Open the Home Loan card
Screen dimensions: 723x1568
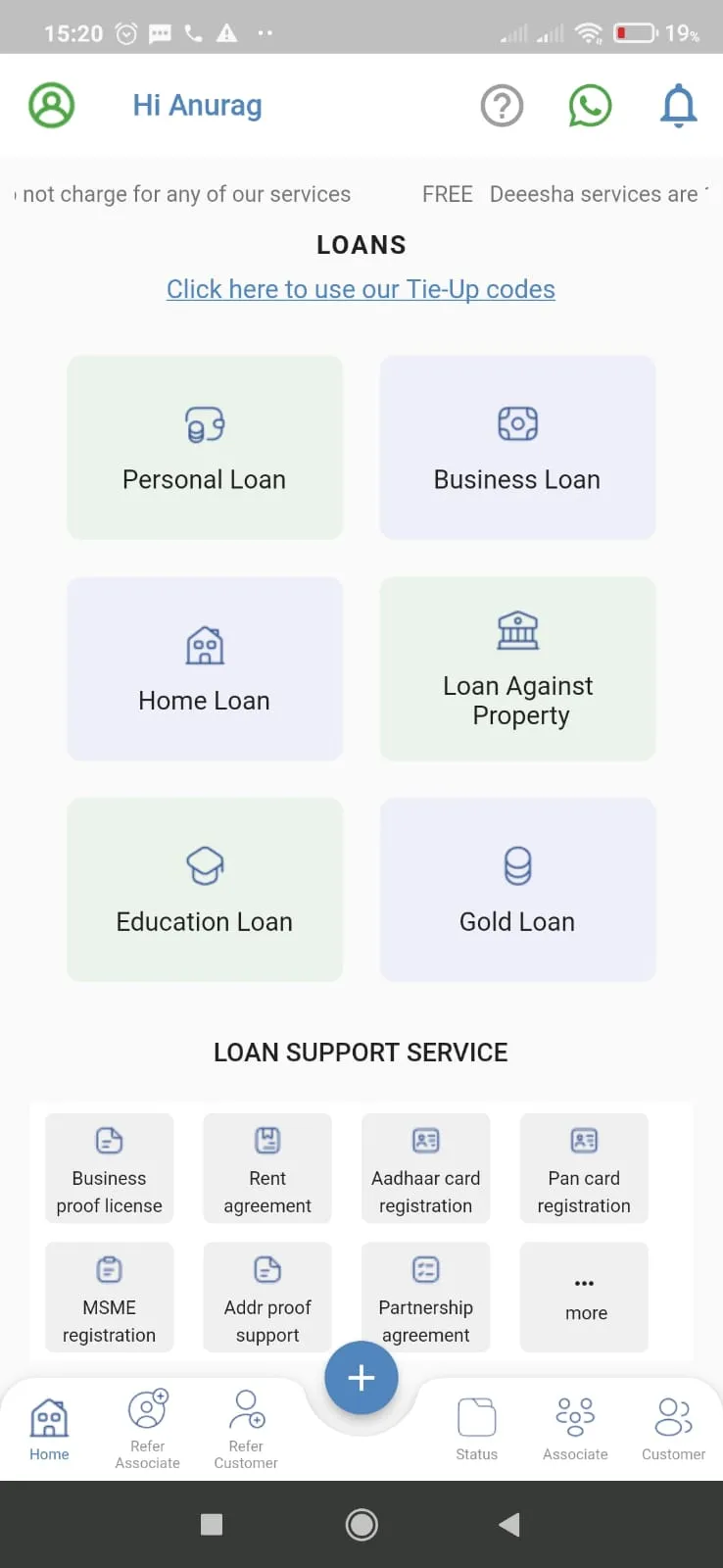coord(205,668)
